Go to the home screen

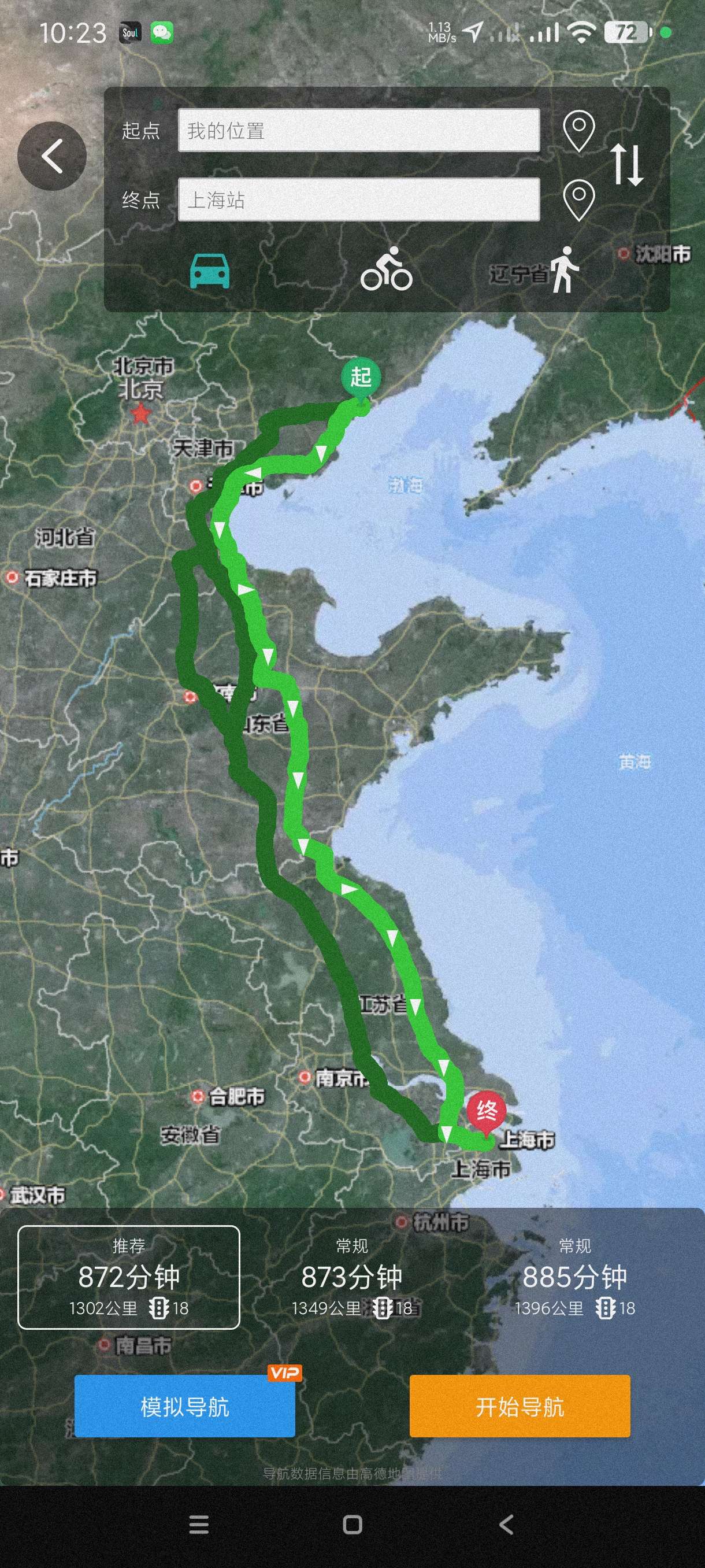[x=352, y=1524]
